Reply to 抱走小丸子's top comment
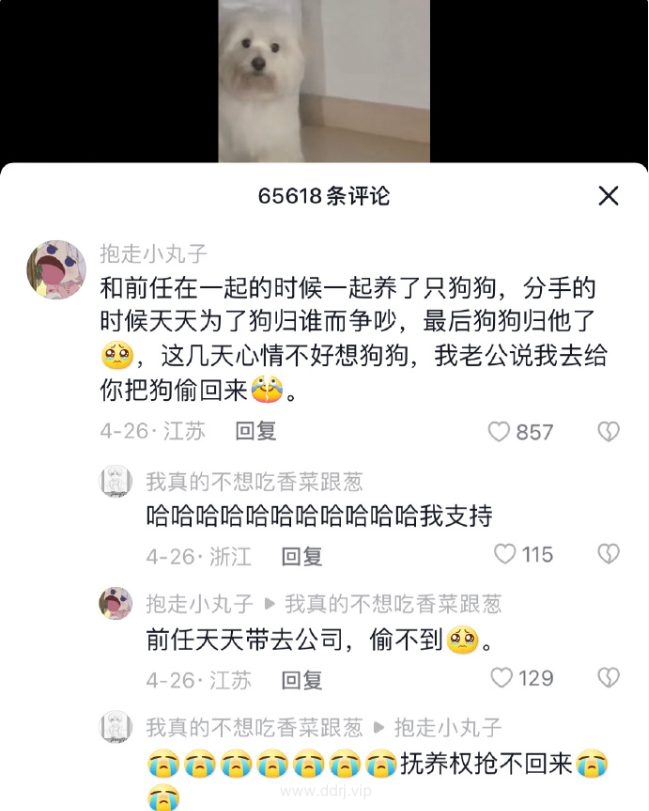The width and height of the screenshot is (649, 811). [256, 431]
